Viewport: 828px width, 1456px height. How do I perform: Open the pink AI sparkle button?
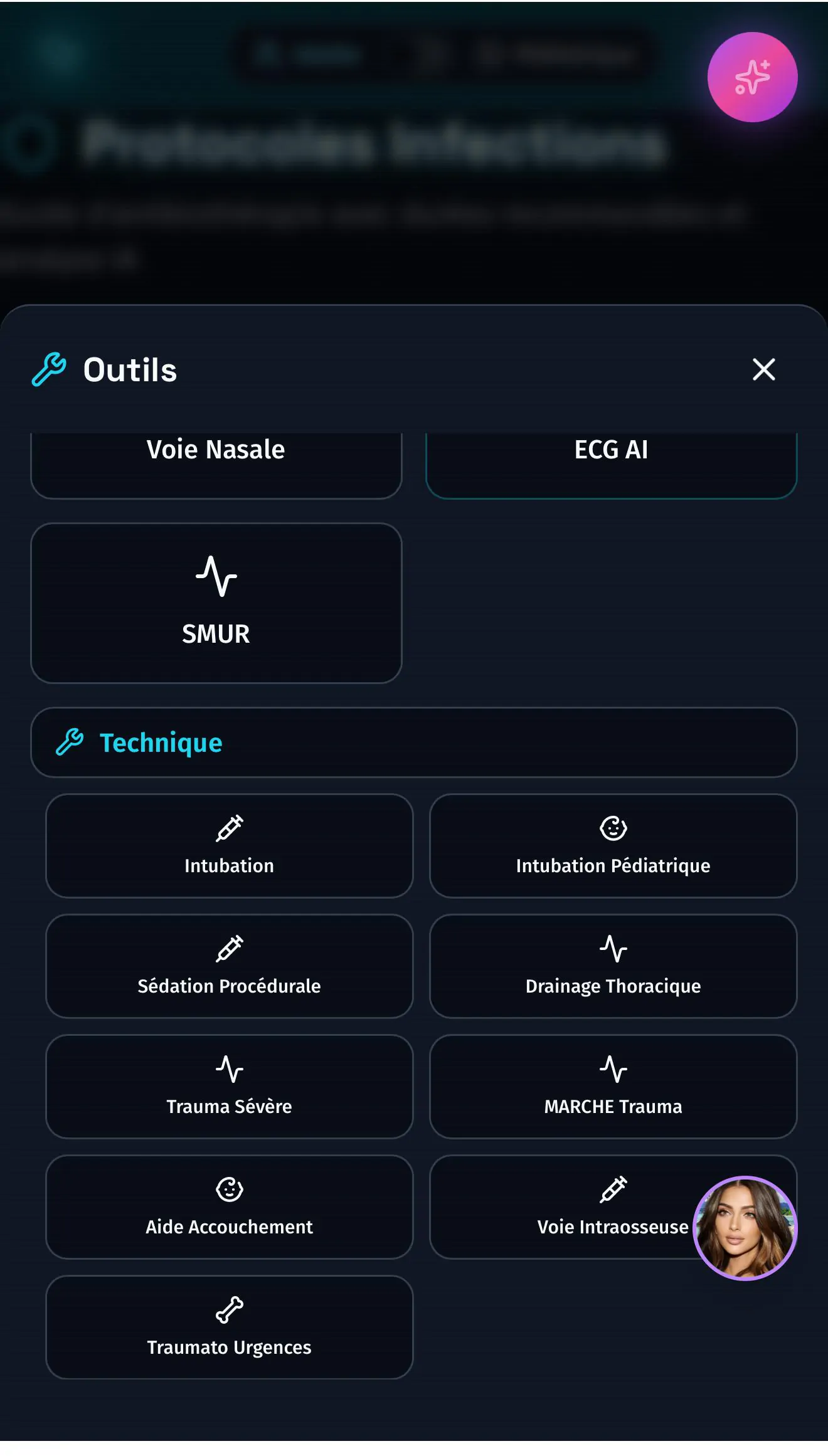pyautogui.click(x=752, y=77)
